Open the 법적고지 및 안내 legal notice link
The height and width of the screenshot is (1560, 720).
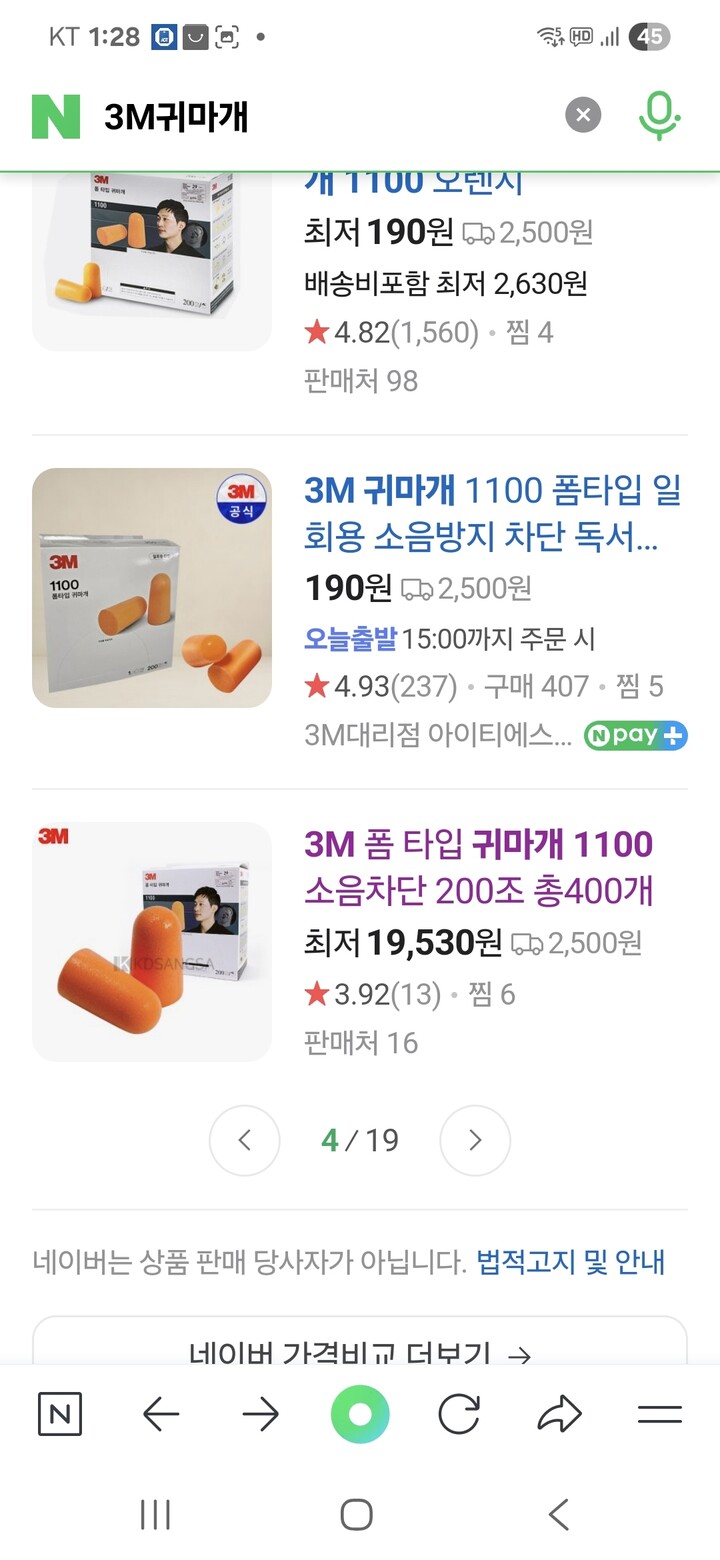tap(594, 1263)
